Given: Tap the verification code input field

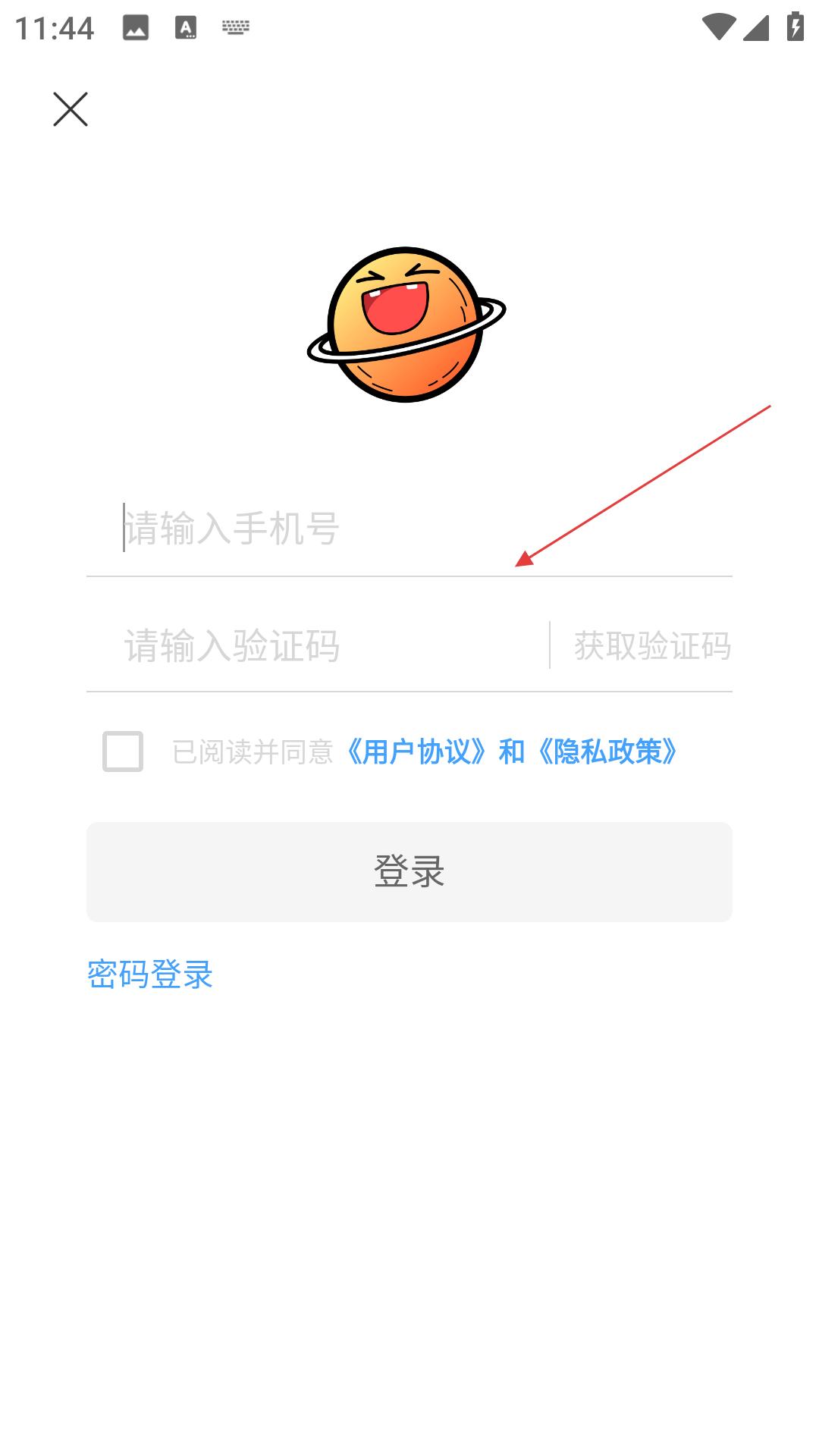Looking at the screenshot, I should [318, 646].
